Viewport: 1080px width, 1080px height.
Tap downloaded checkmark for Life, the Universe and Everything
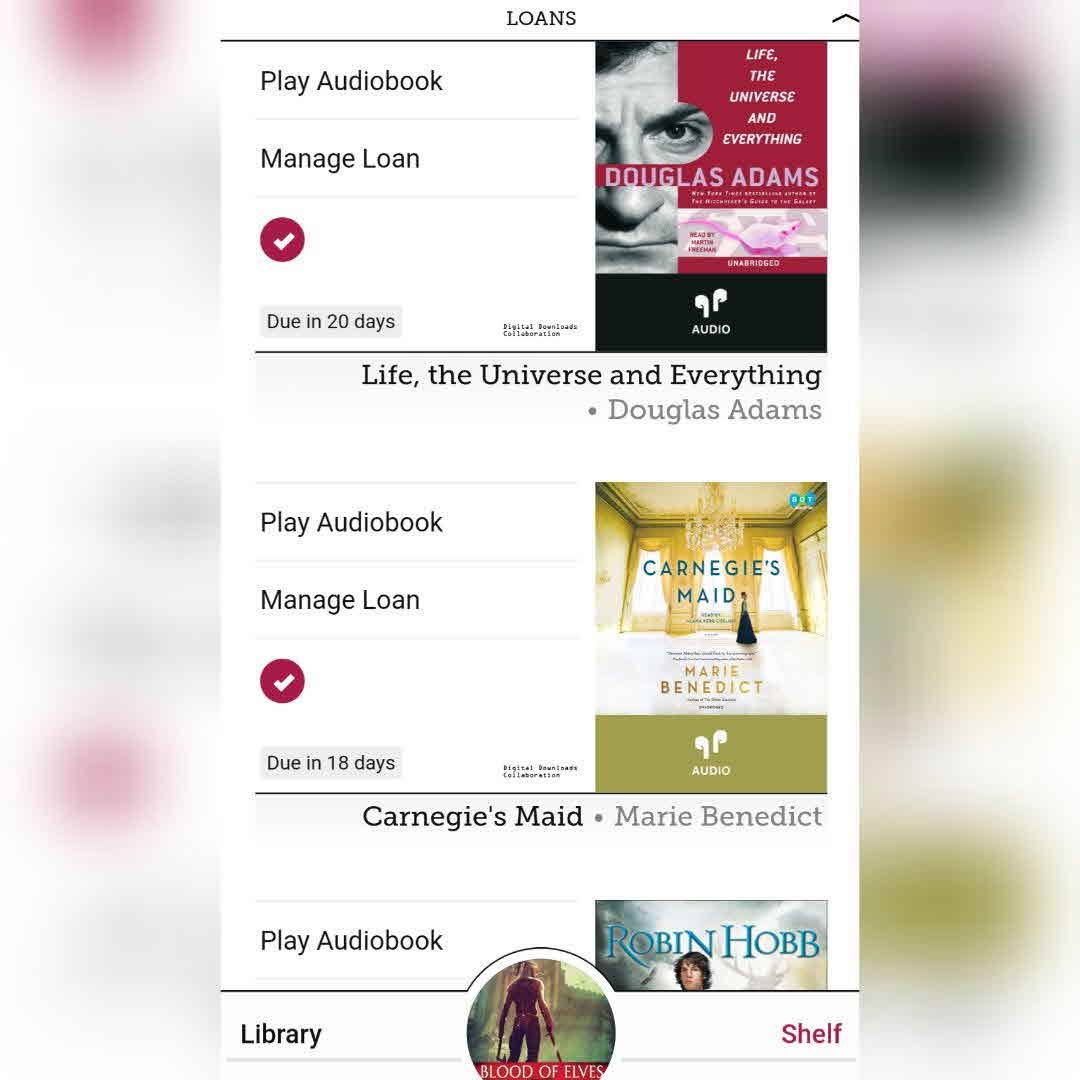pos(282,240)
